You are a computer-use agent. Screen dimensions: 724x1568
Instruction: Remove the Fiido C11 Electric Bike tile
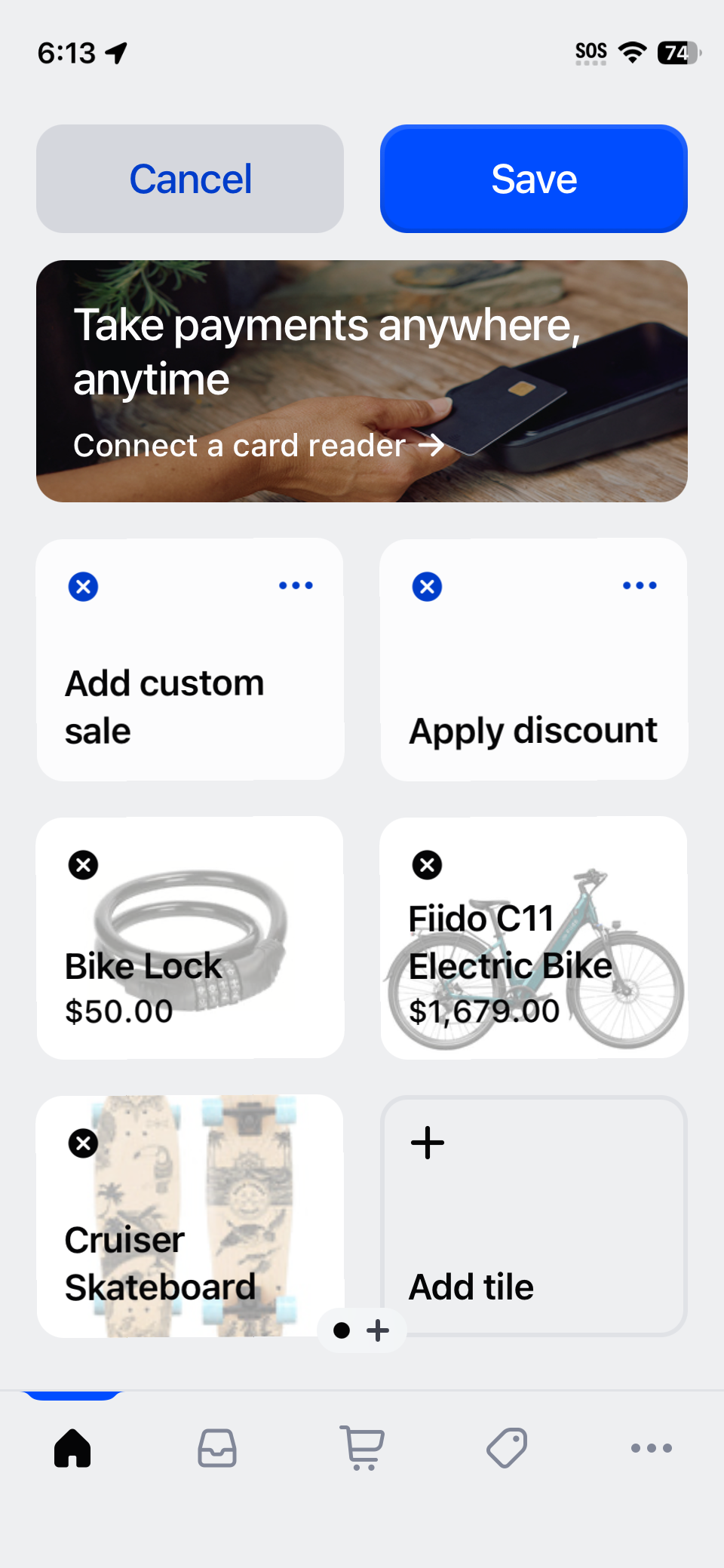(x=427, y=864)
